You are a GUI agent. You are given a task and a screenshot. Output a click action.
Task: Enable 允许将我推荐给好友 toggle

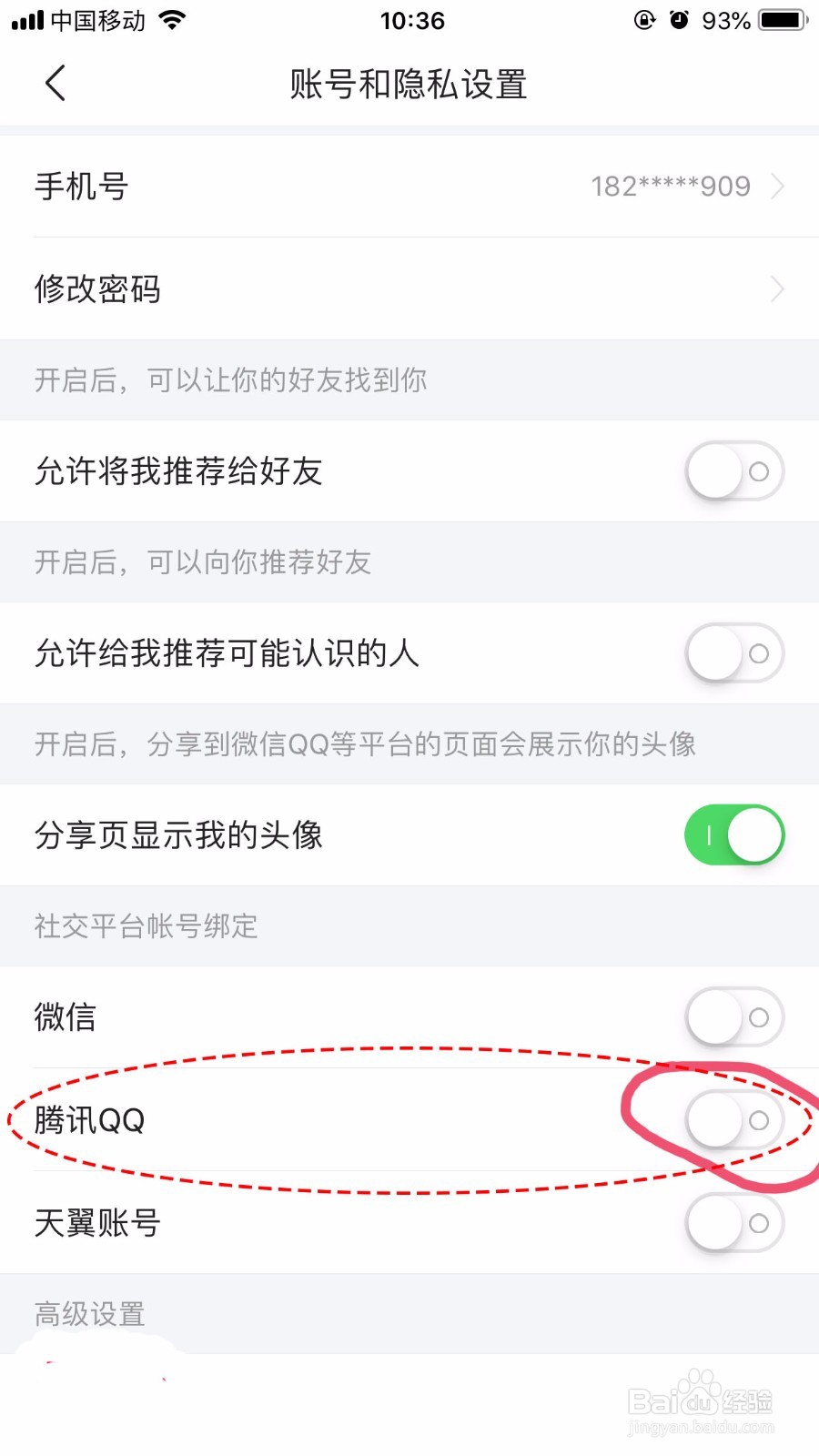733,471
